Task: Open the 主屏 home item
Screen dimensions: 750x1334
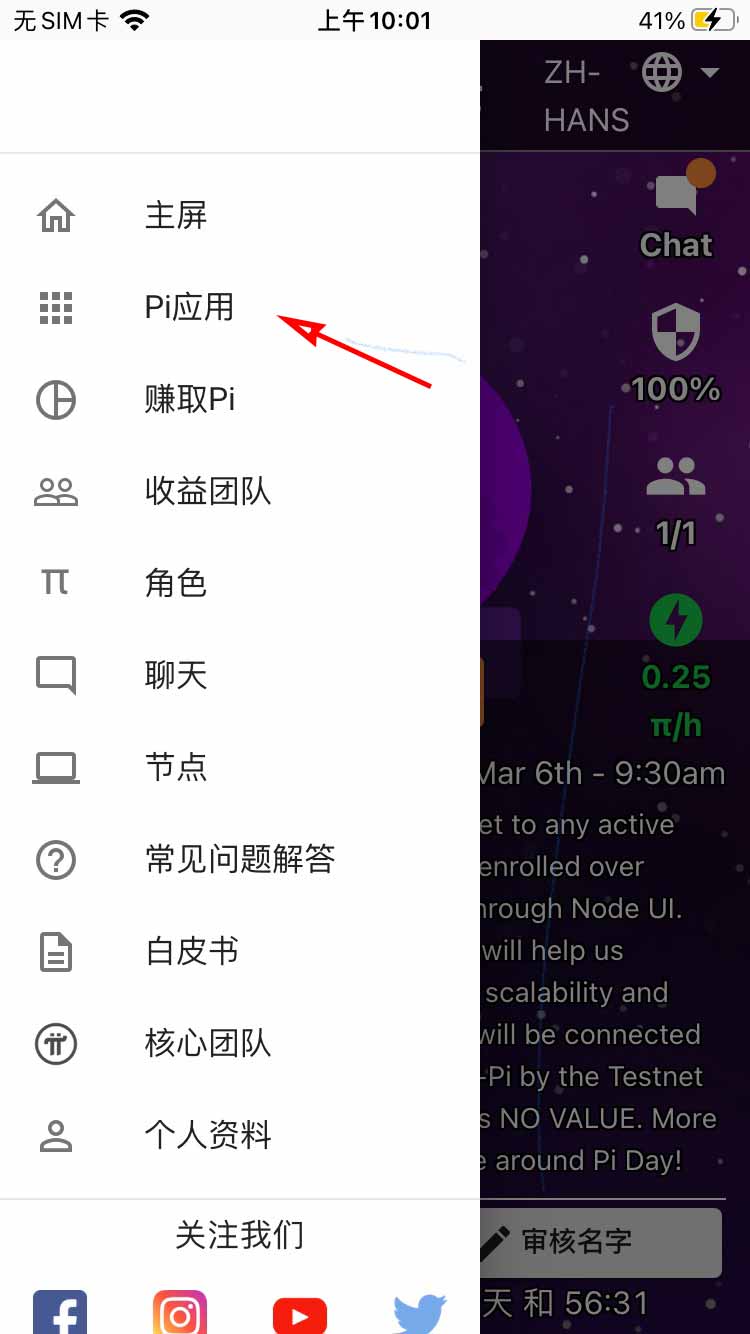Action: (175, 215)
